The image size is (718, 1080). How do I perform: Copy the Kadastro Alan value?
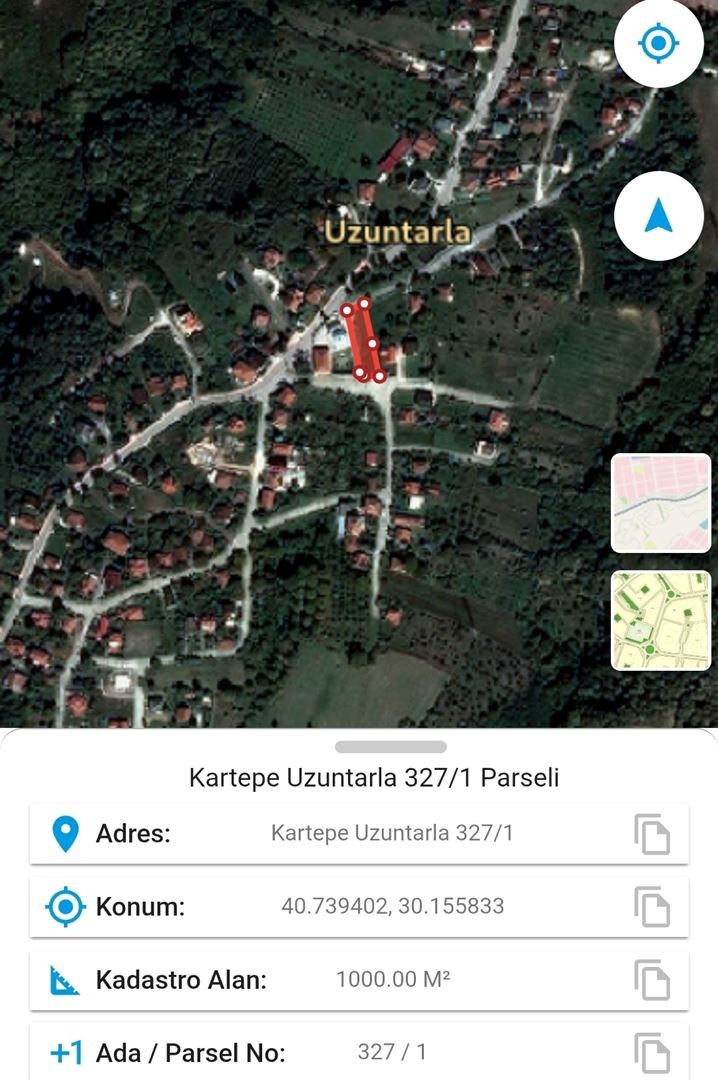coord(652,980)
